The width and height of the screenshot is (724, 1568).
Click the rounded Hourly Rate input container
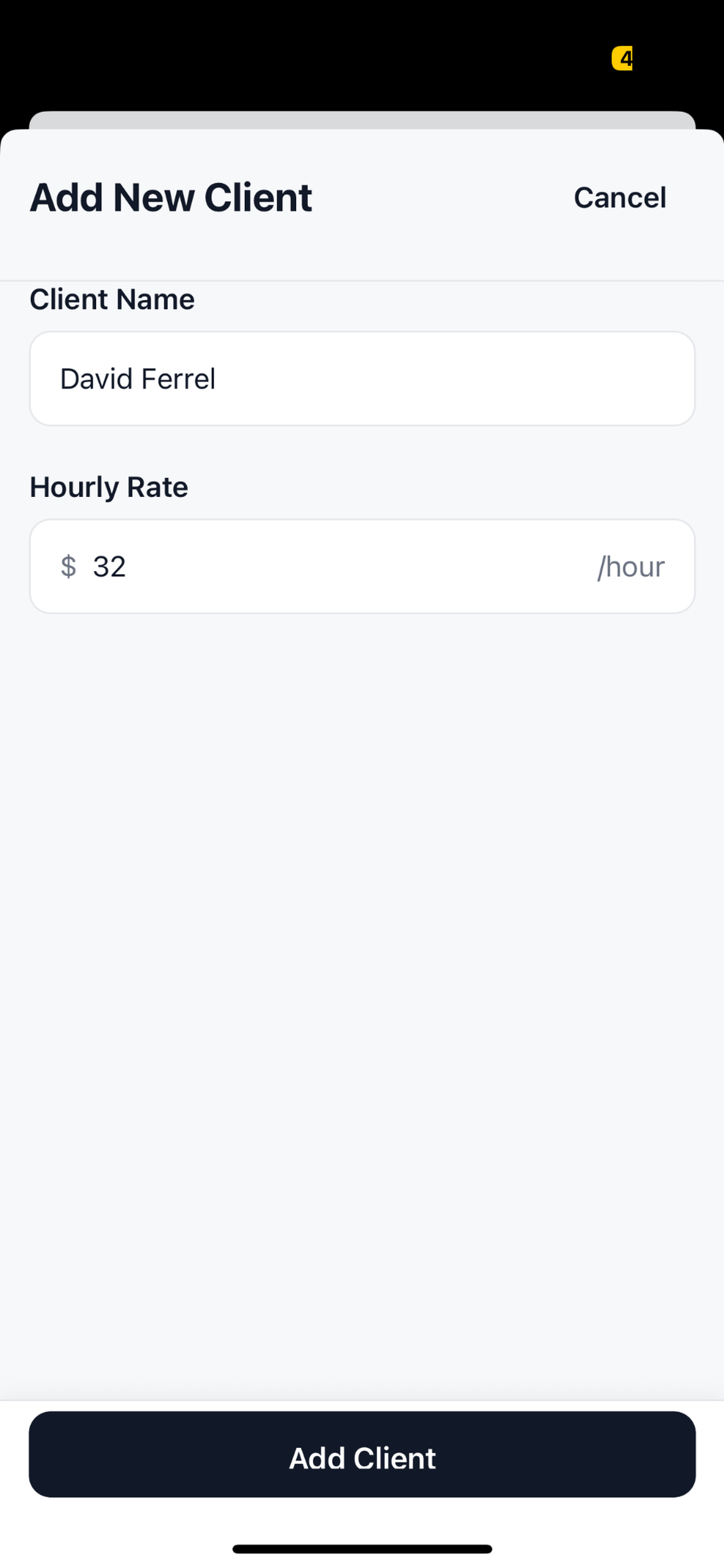[x=362, y=566]
